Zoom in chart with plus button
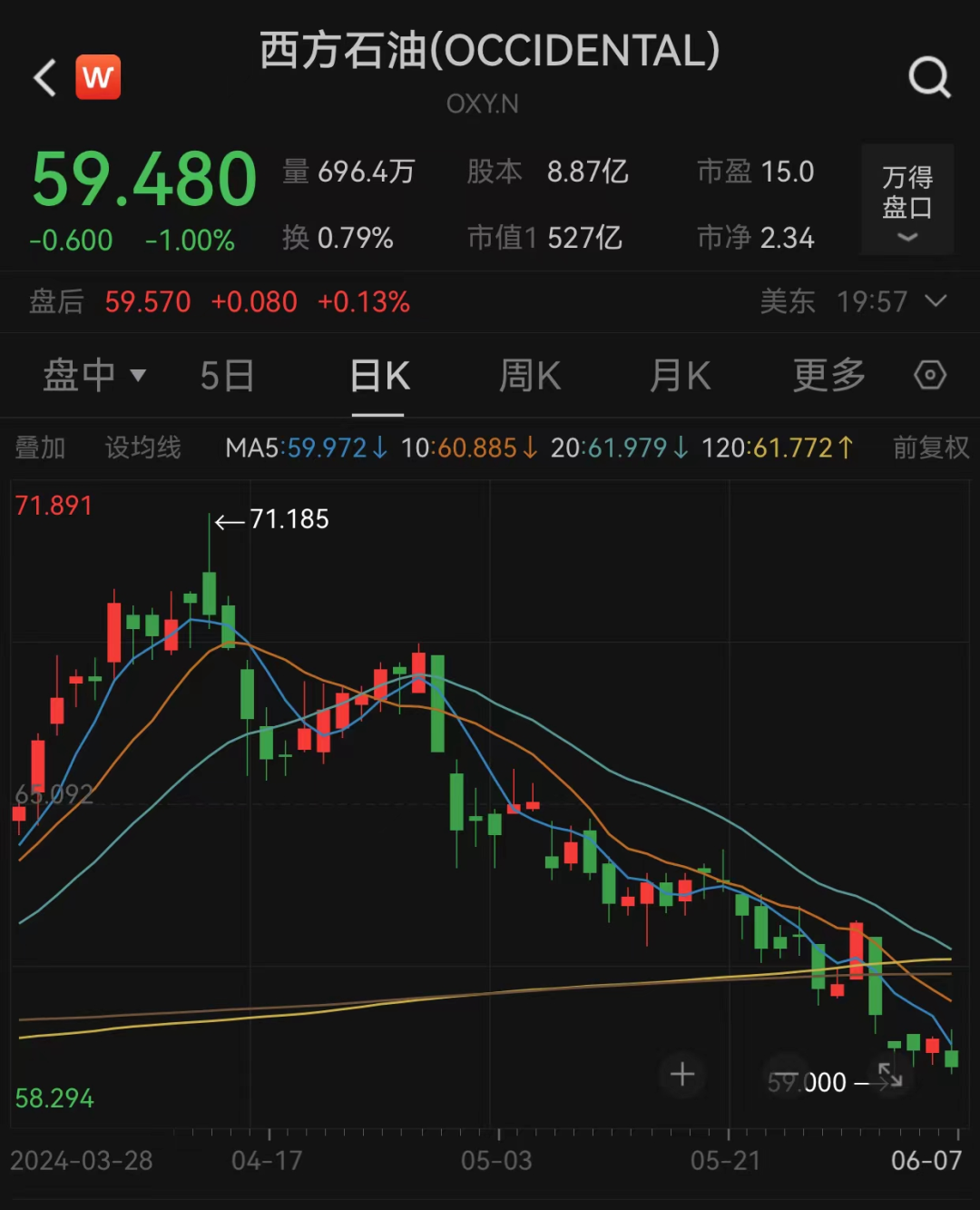 point(682,1075)
